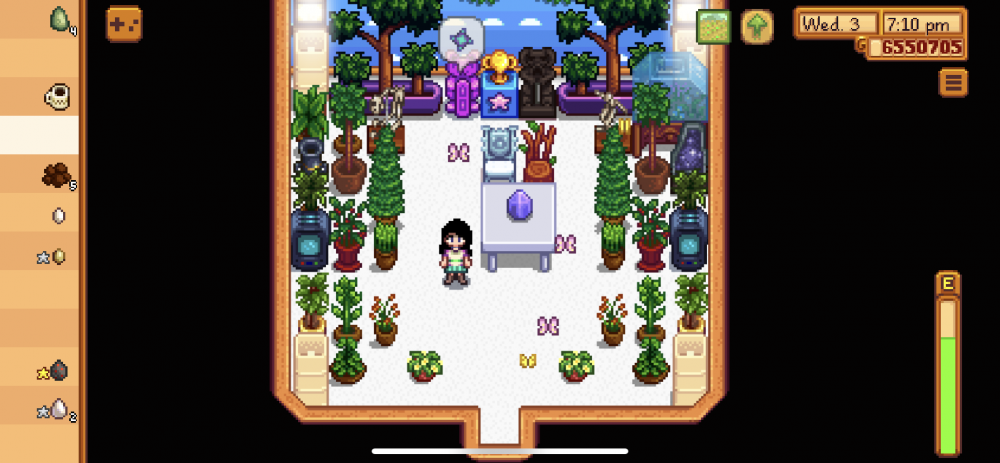This screenshot has width=1000, height=463.
Task: Select the silver-star white egg with count 2
Action: click(x=57, y=409)
